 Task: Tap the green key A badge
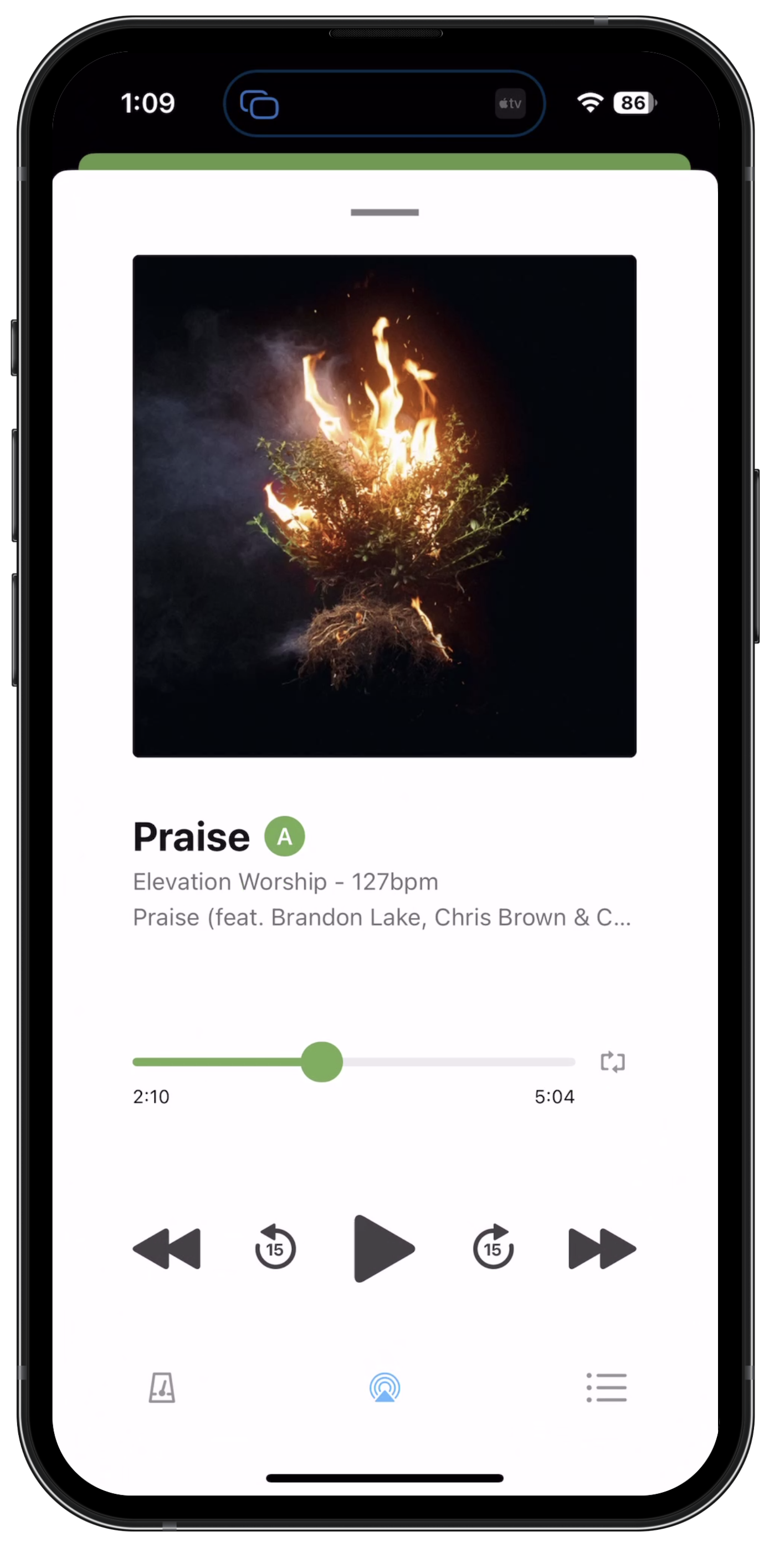click(284, 836)
